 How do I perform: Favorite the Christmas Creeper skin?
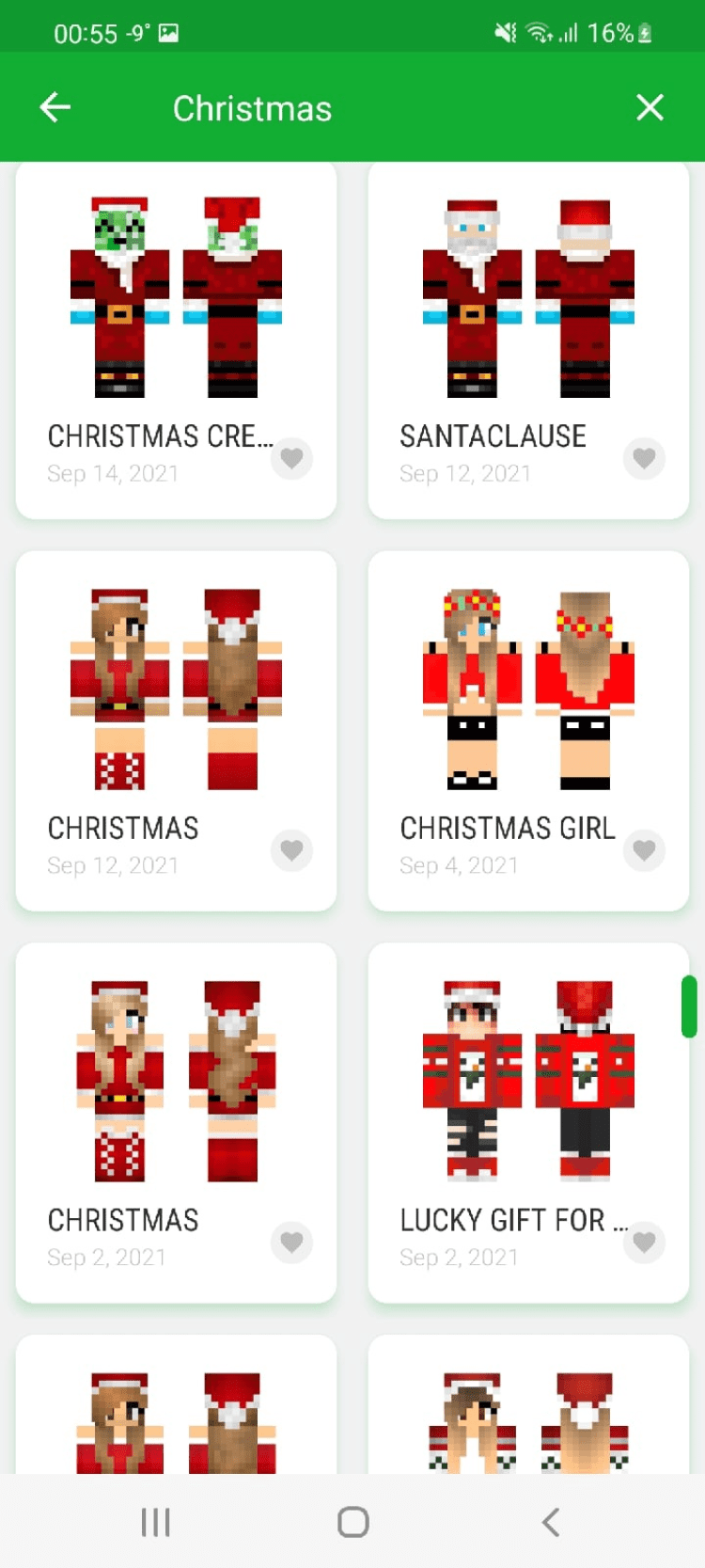291,458
